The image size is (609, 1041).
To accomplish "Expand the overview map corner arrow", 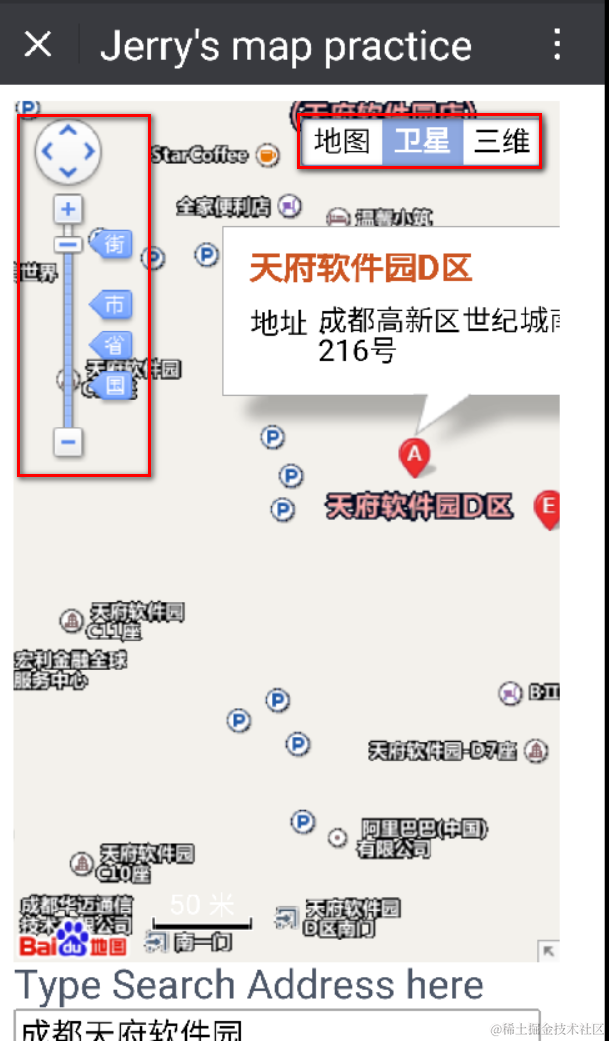I will [548, 950].
